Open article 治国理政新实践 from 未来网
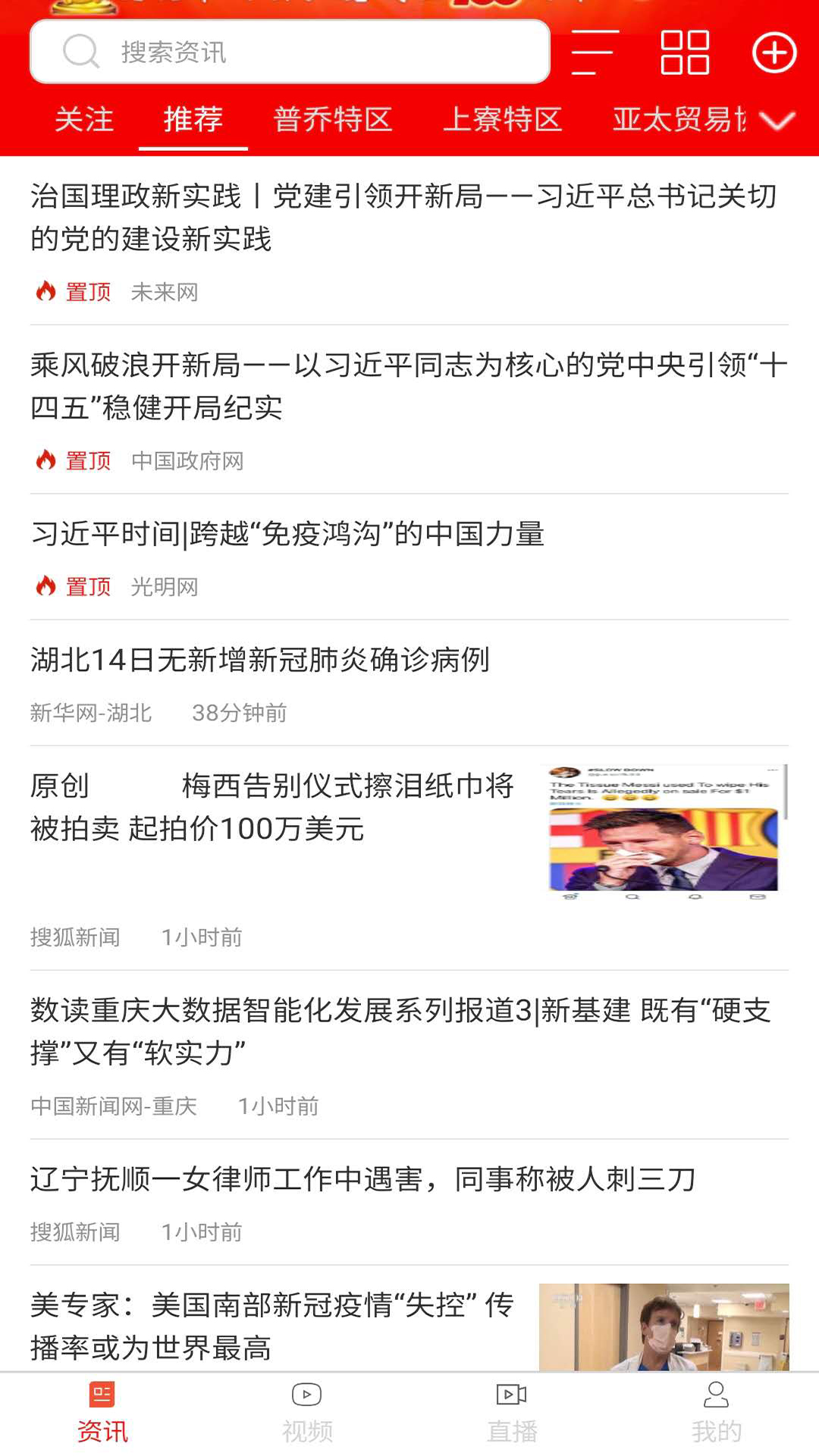Image resolution: width=819 pixels, height=1456 pixels. coord(403,218)
